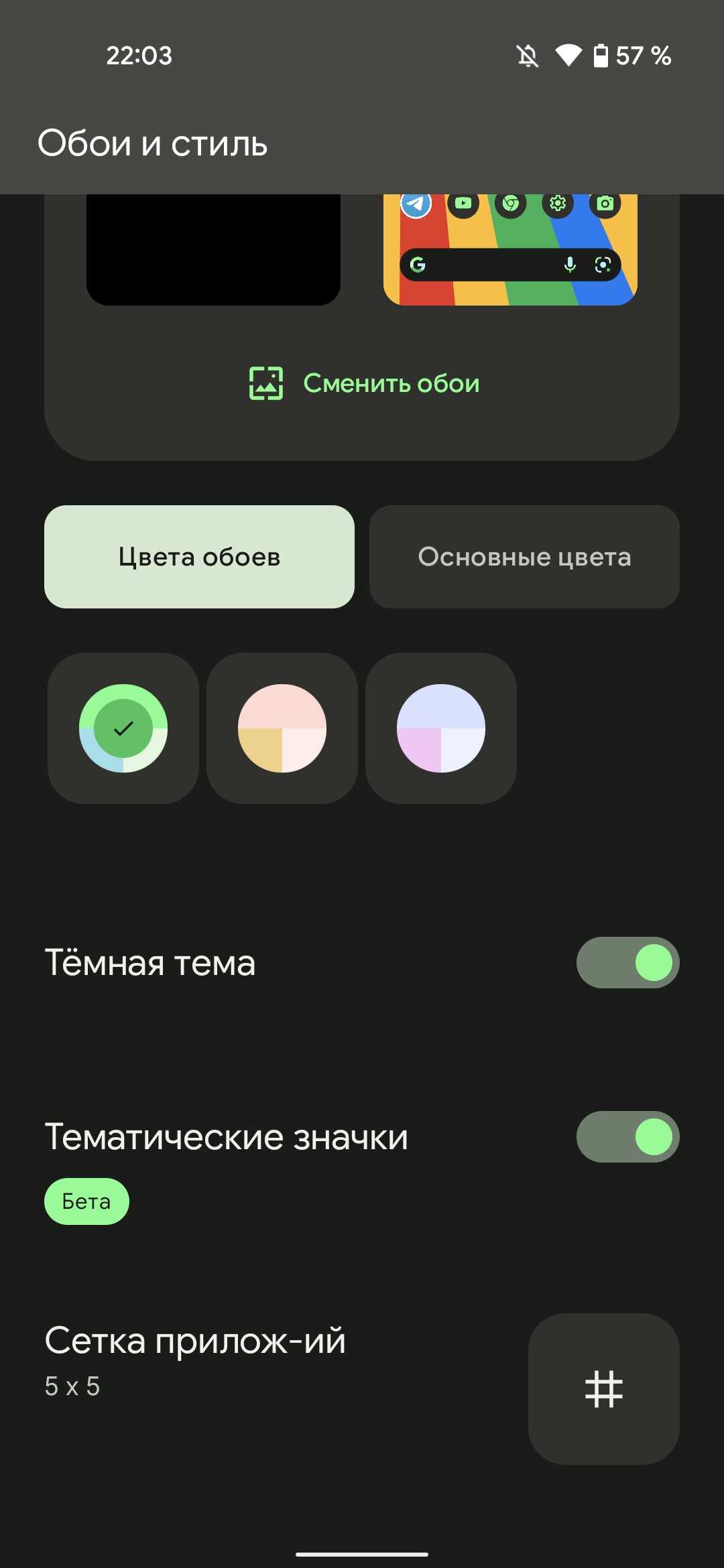Switch to the Основные цвета tab
This screenshot has width=724, height=1568.
[524, 557]
